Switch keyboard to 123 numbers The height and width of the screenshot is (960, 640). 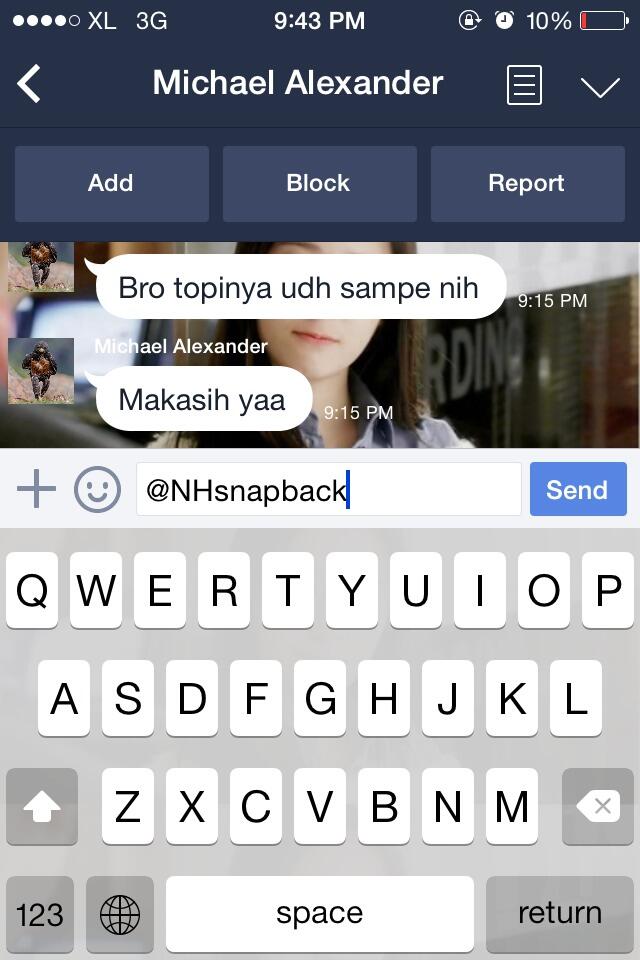[x=40, y=912]
